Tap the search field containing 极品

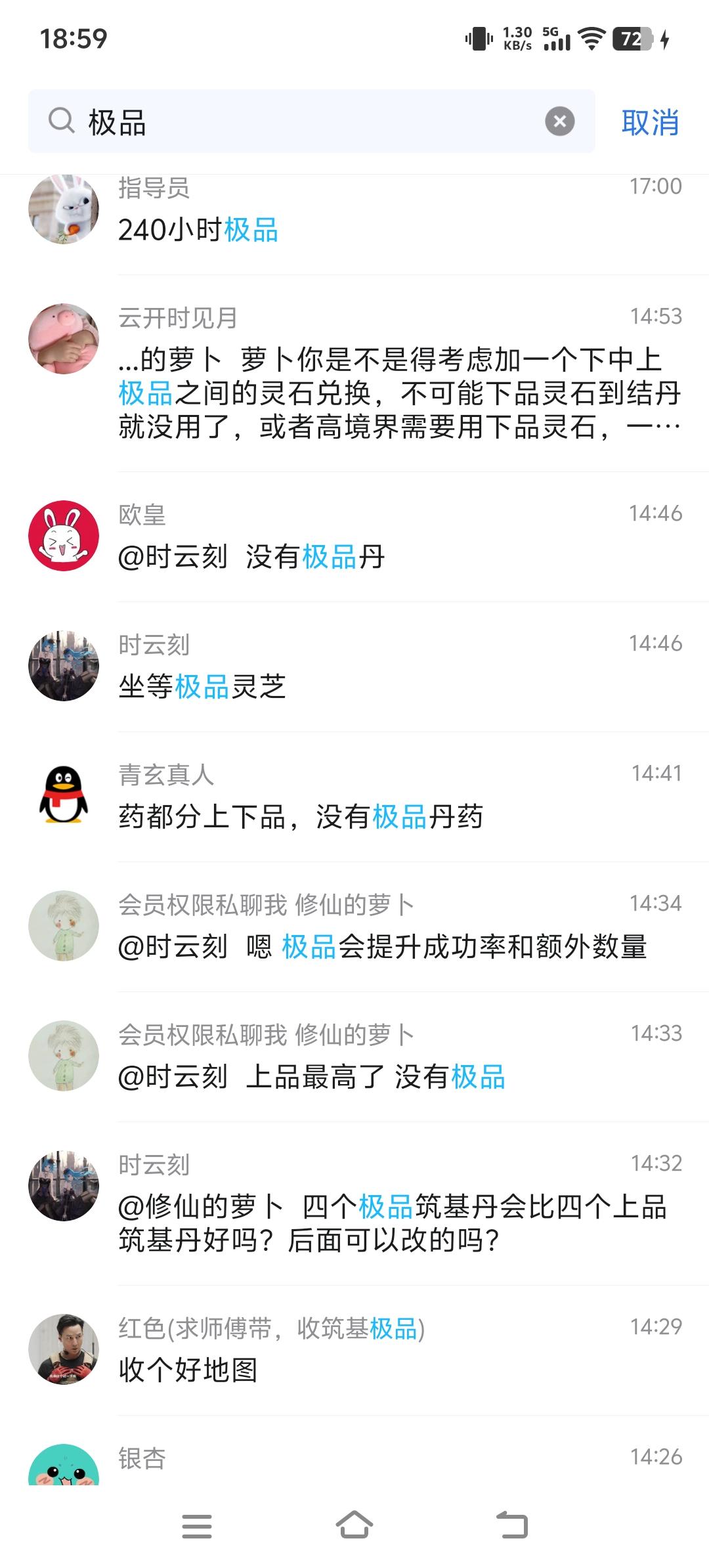[309, 122]
